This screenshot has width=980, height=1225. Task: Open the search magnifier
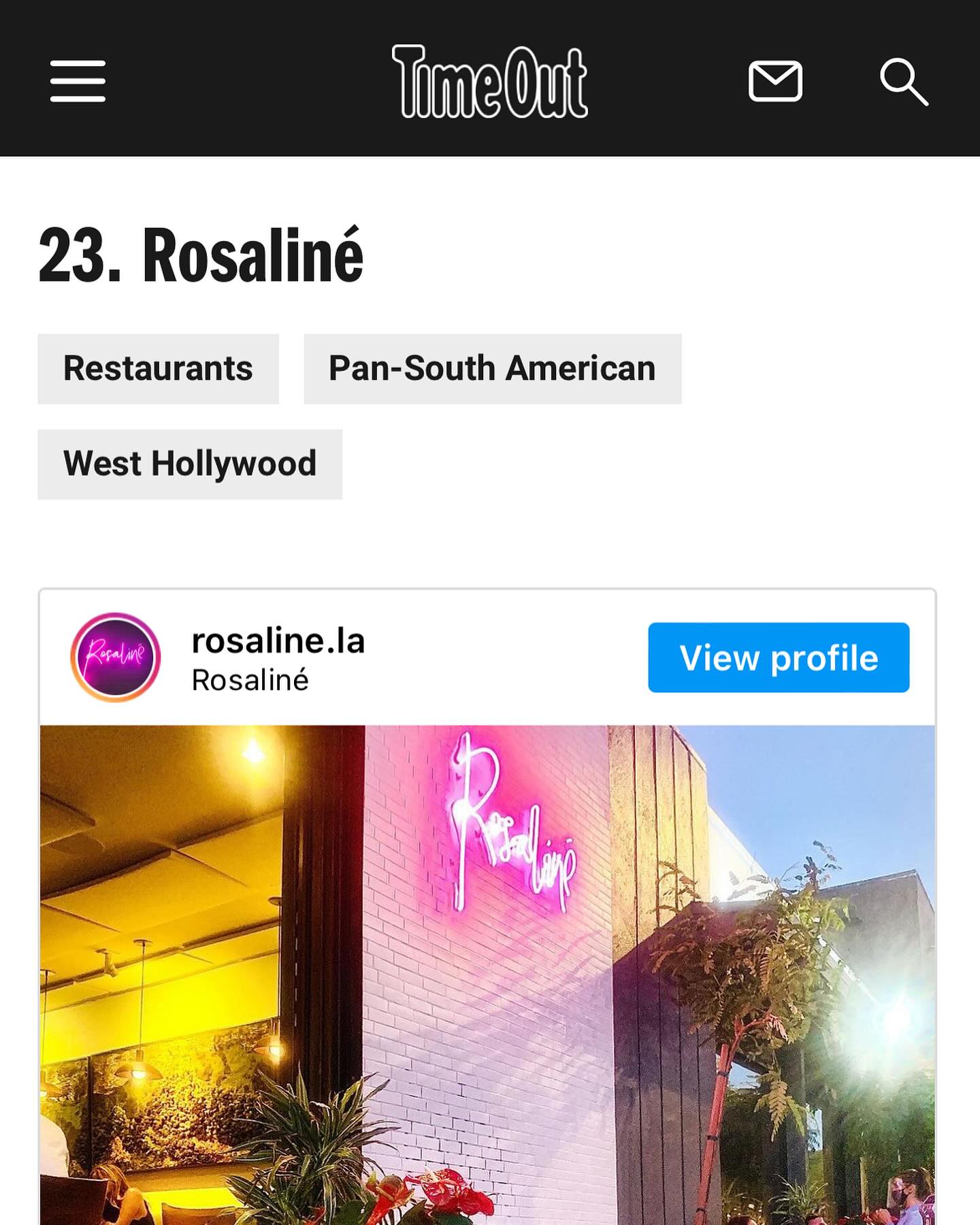(904, 82)
